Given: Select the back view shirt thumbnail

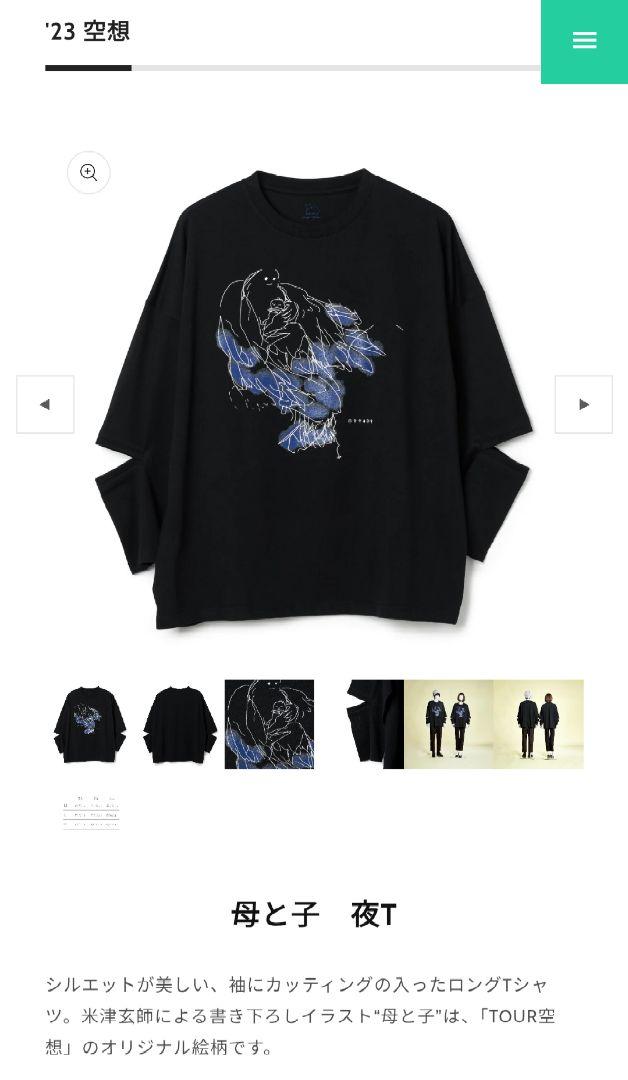Looking at the screenshot, I should [180, 725].
